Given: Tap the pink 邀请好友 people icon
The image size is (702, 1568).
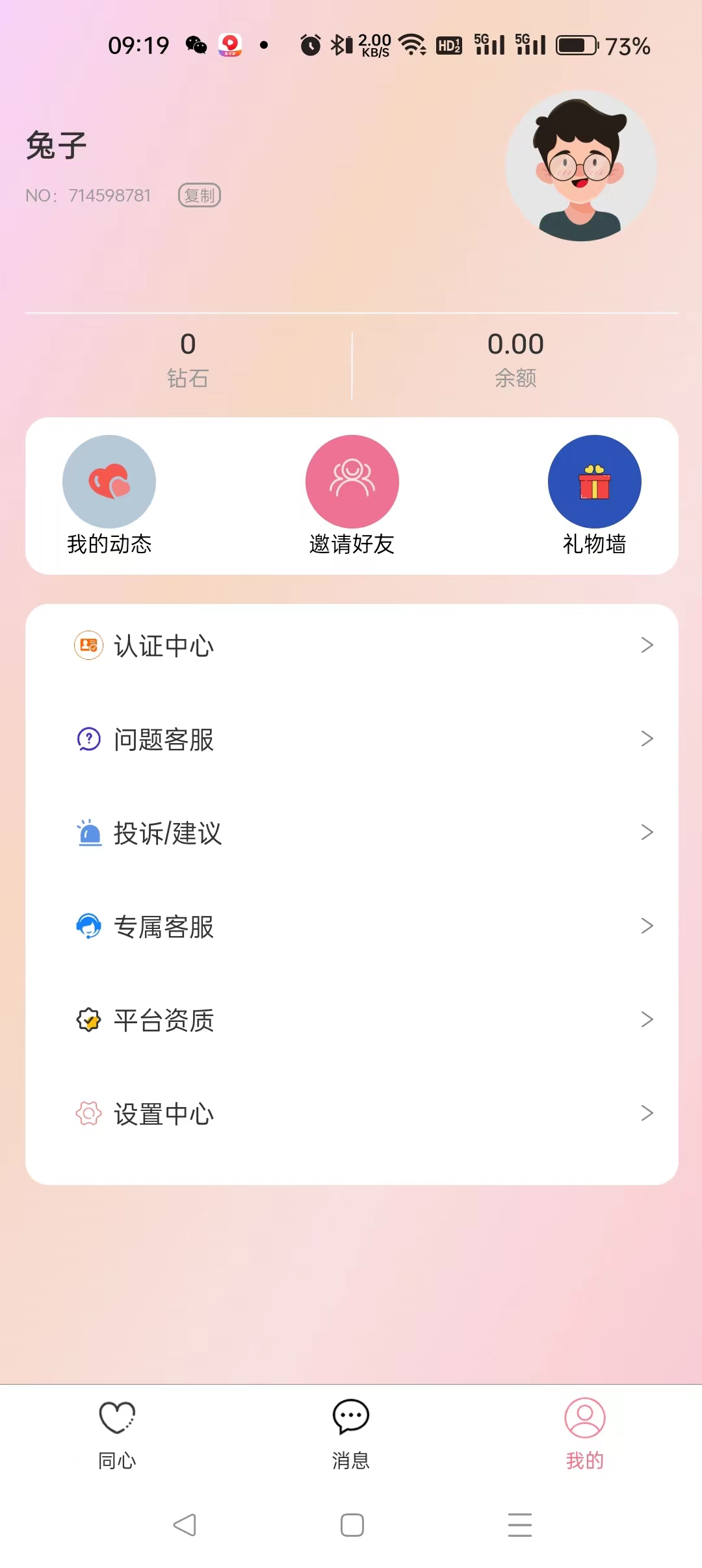Looking at the screenshot, I should point(351,481).
